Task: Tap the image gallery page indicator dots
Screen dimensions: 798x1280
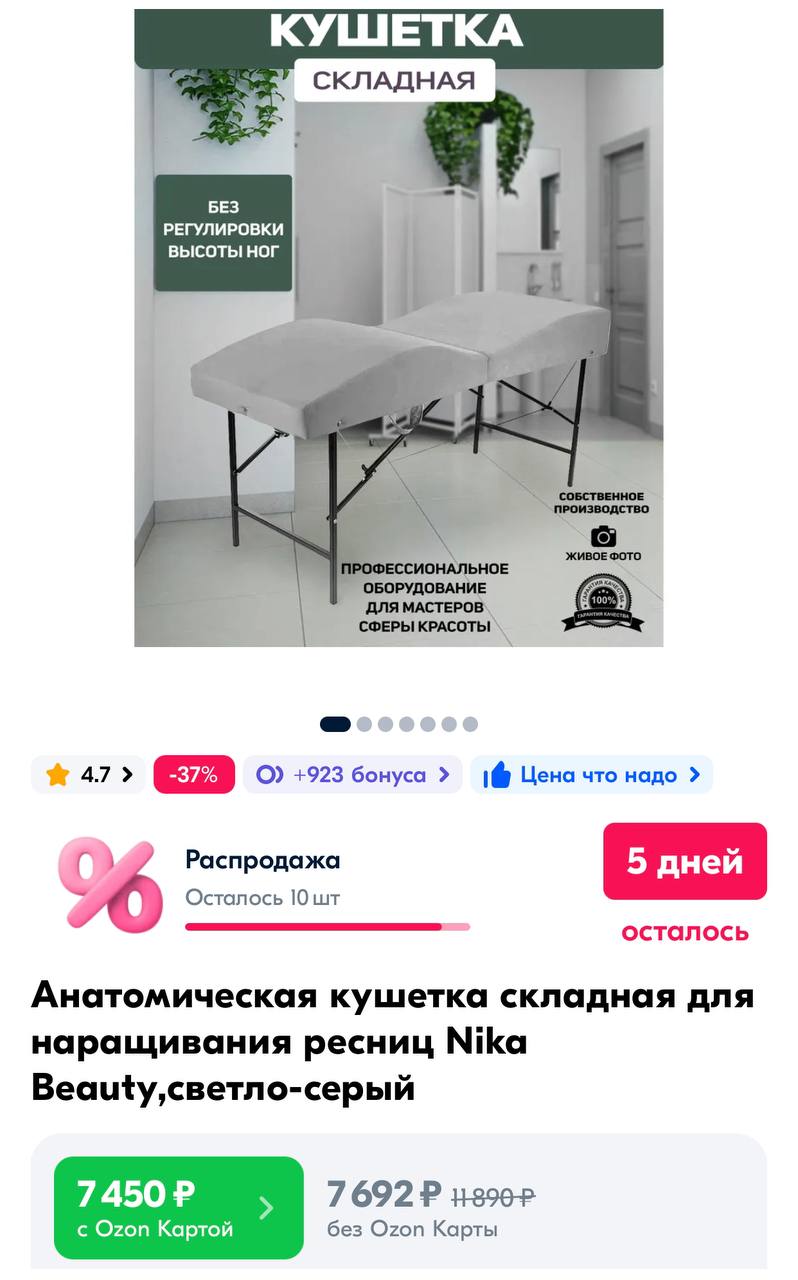Action: pos(399,724)
